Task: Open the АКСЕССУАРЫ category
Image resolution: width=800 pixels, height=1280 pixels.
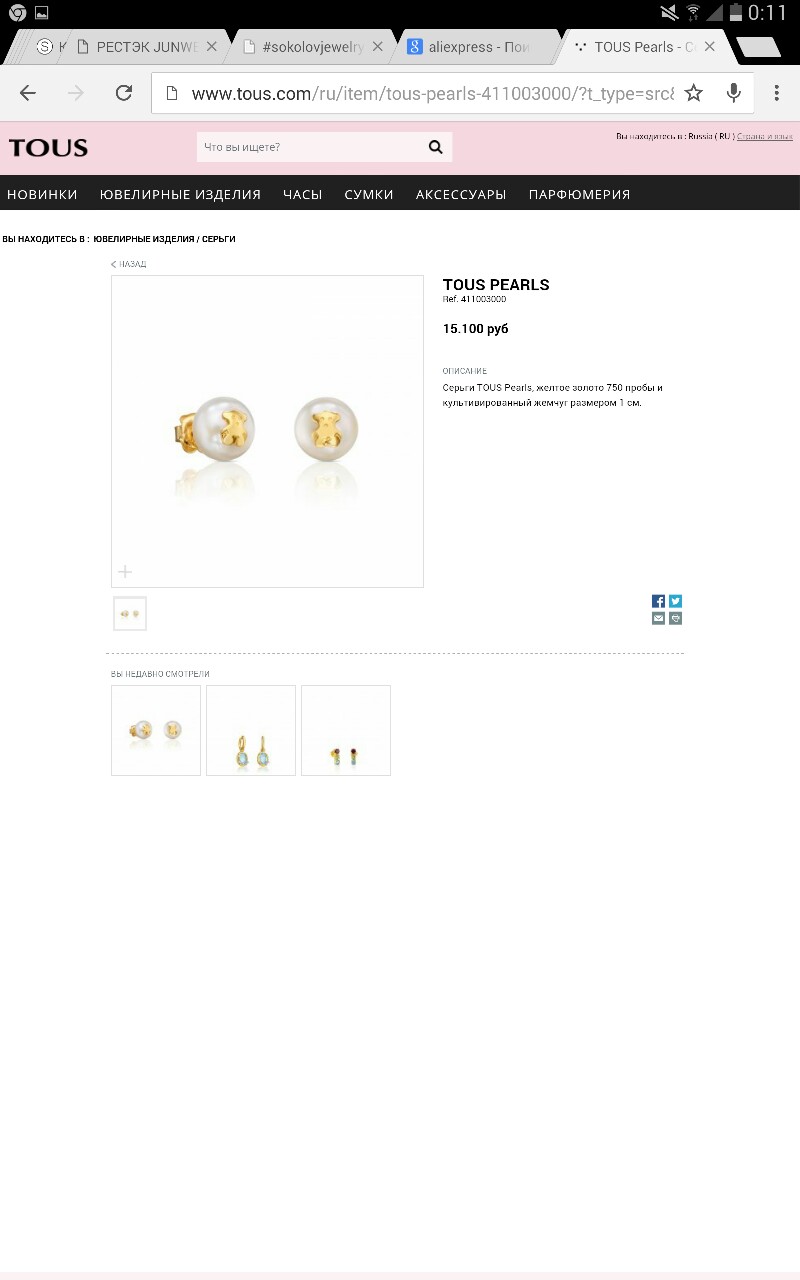Action: (x=461, y=194)
